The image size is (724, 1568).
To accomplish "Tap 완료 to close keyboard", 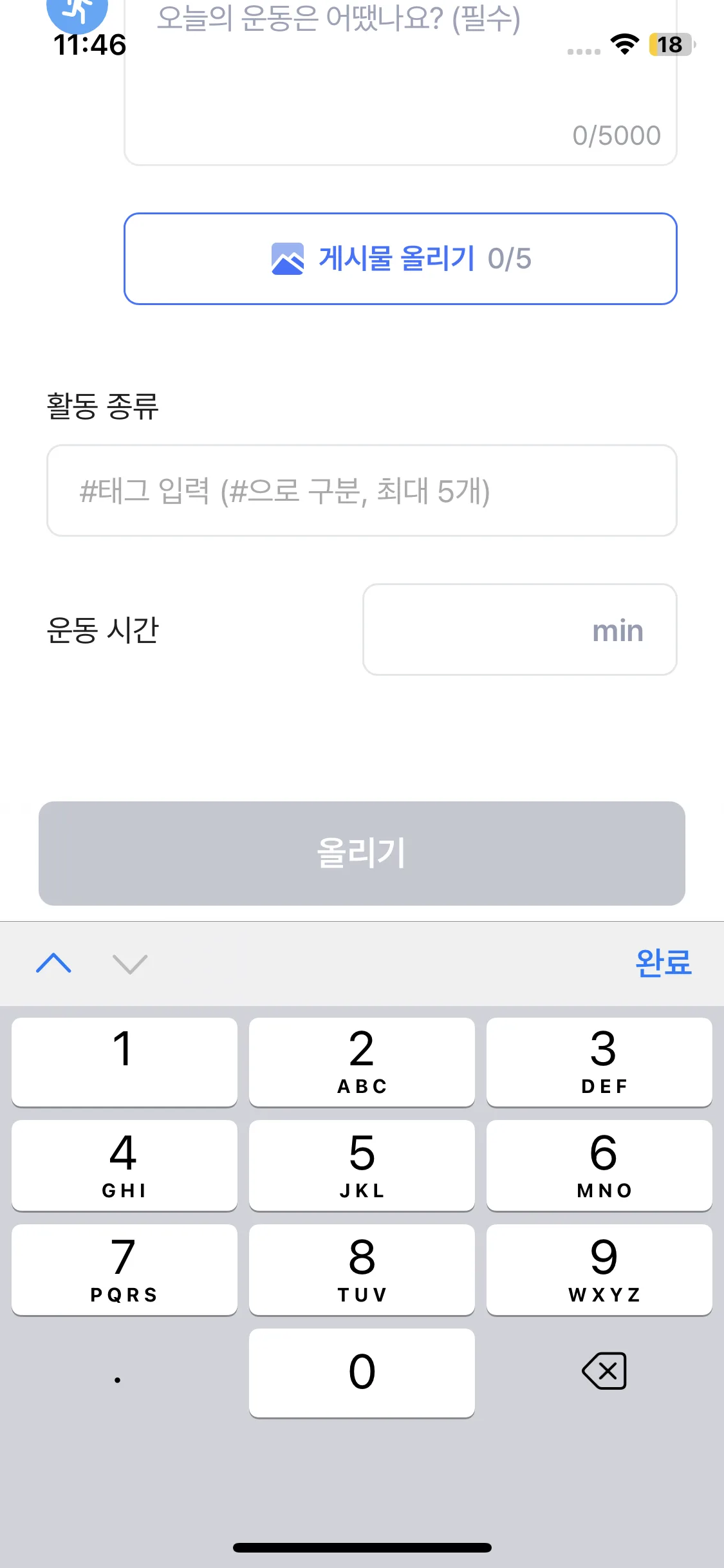I will (663, 964).
